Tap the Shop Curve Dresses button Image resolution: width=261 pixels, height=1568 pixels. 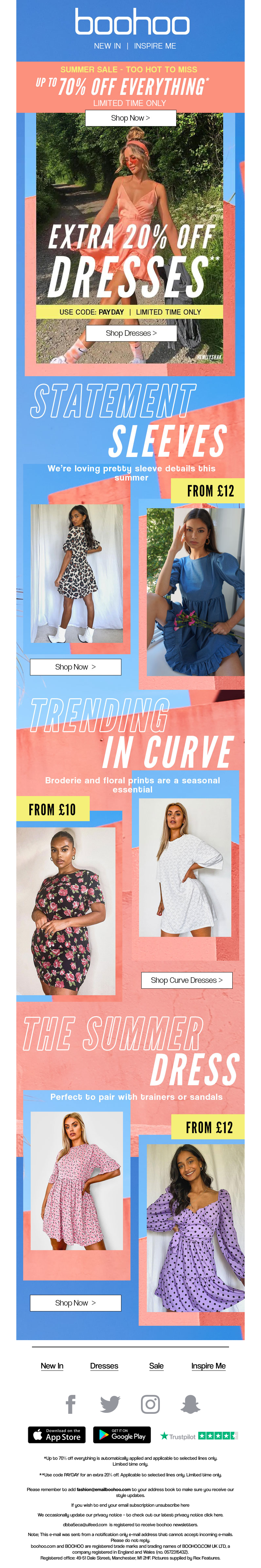point(187,980)
